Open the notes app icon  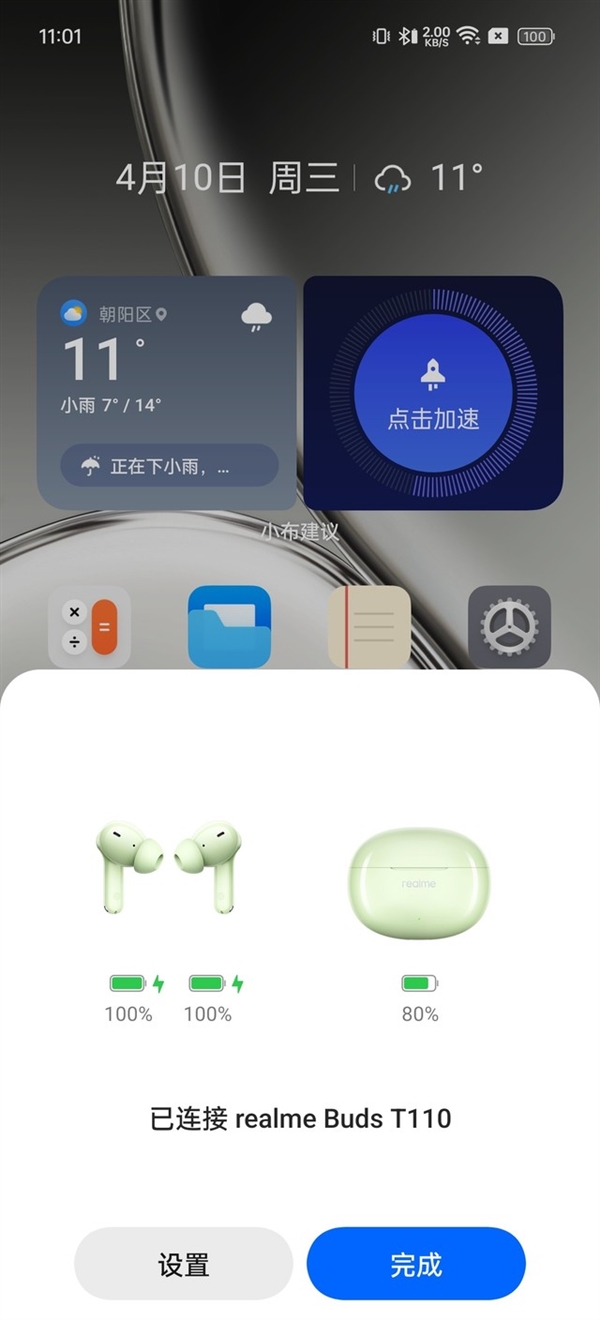(369, 627)
